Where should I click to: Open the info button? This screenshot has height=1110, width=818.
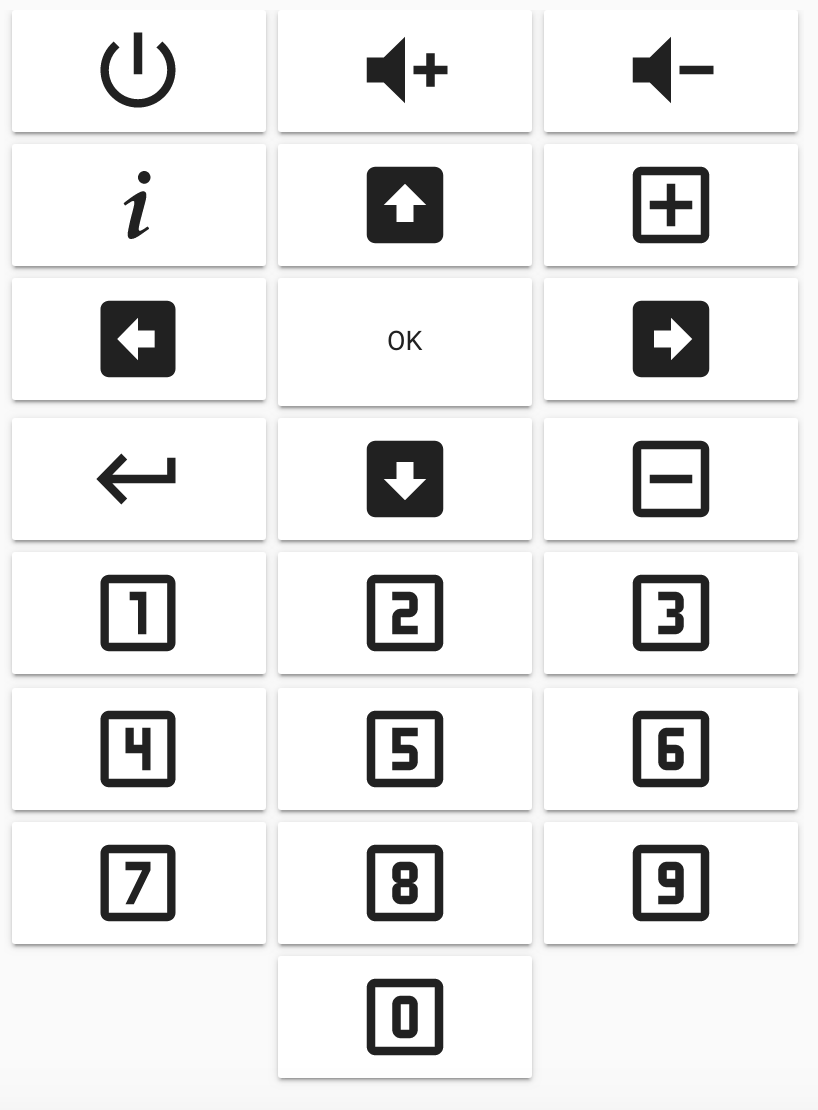point(138,205)
